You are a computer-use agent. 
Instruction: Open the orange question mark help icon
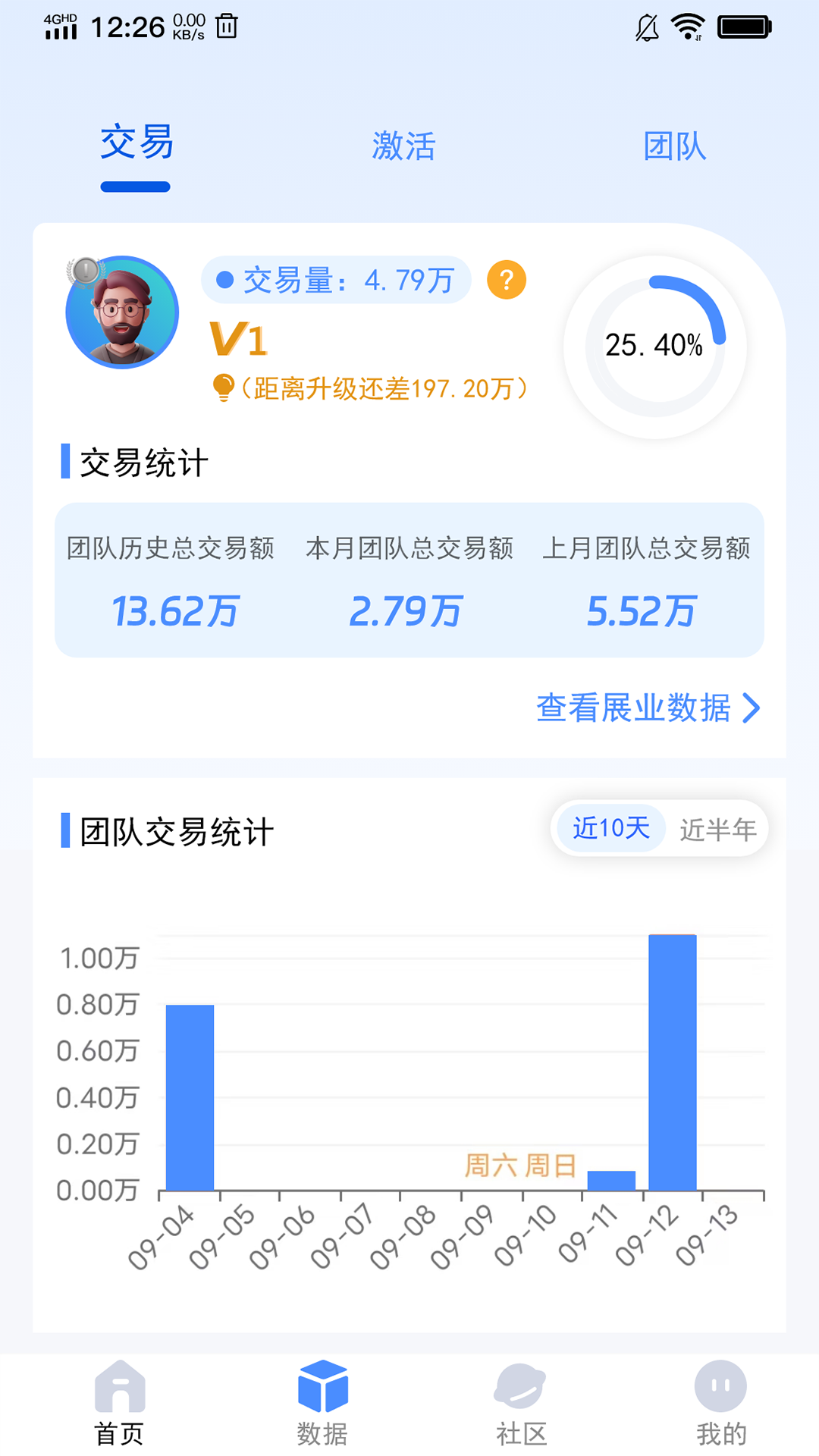[506, 280]
